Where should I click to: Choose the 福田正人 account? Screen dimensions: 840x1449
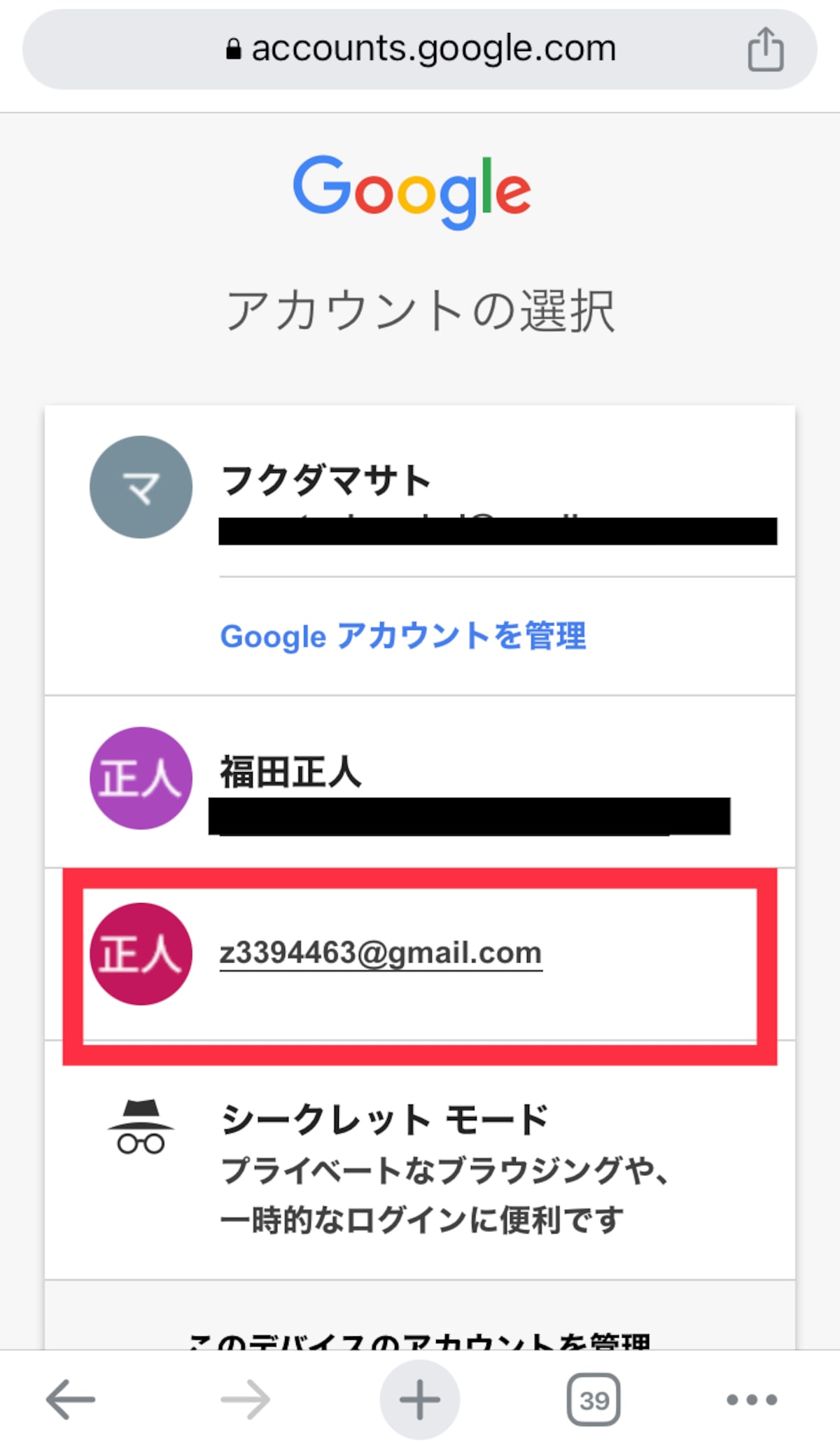(420, 781)
